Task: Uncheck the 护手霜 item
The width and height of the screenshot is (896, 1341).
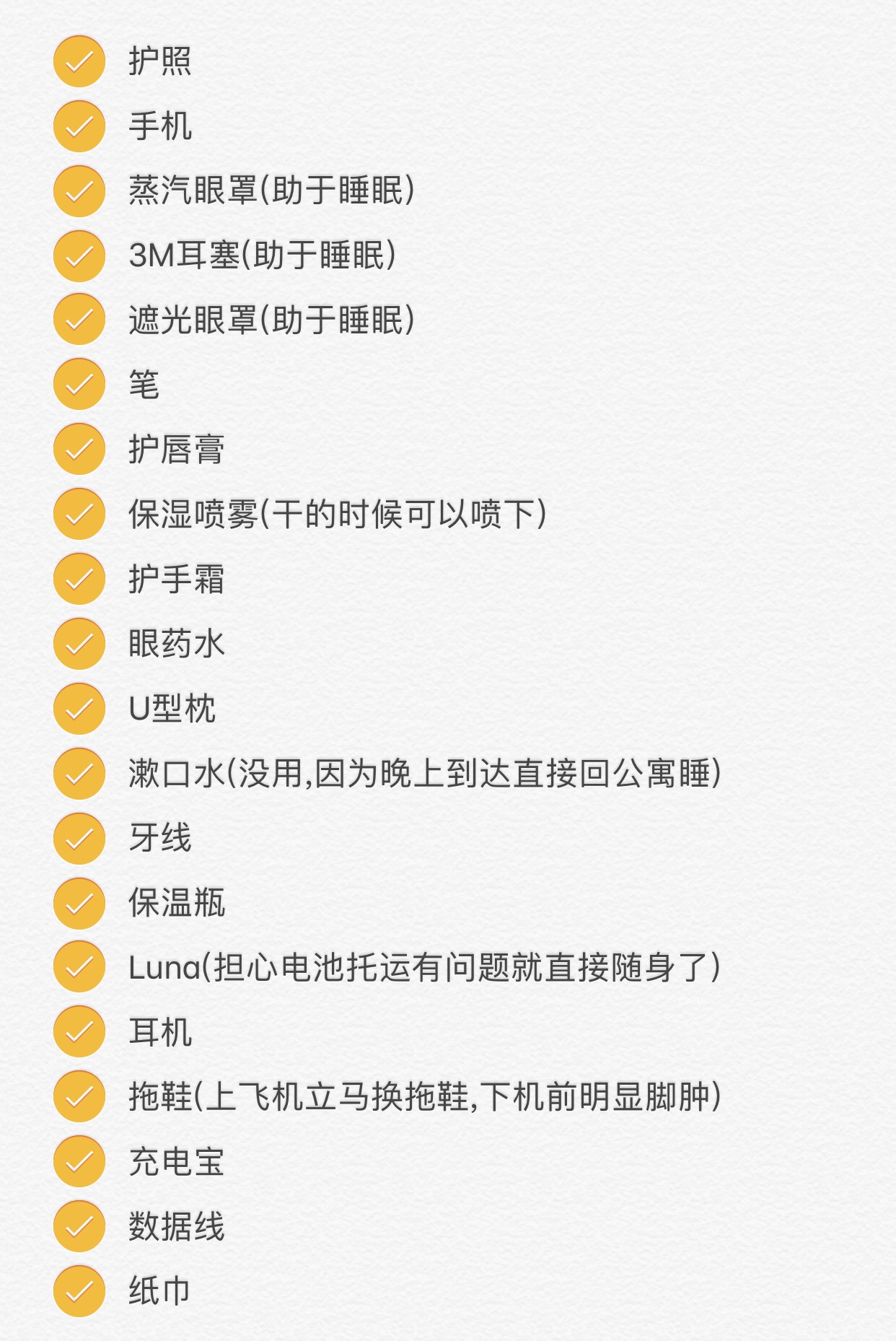Action: 79,579
